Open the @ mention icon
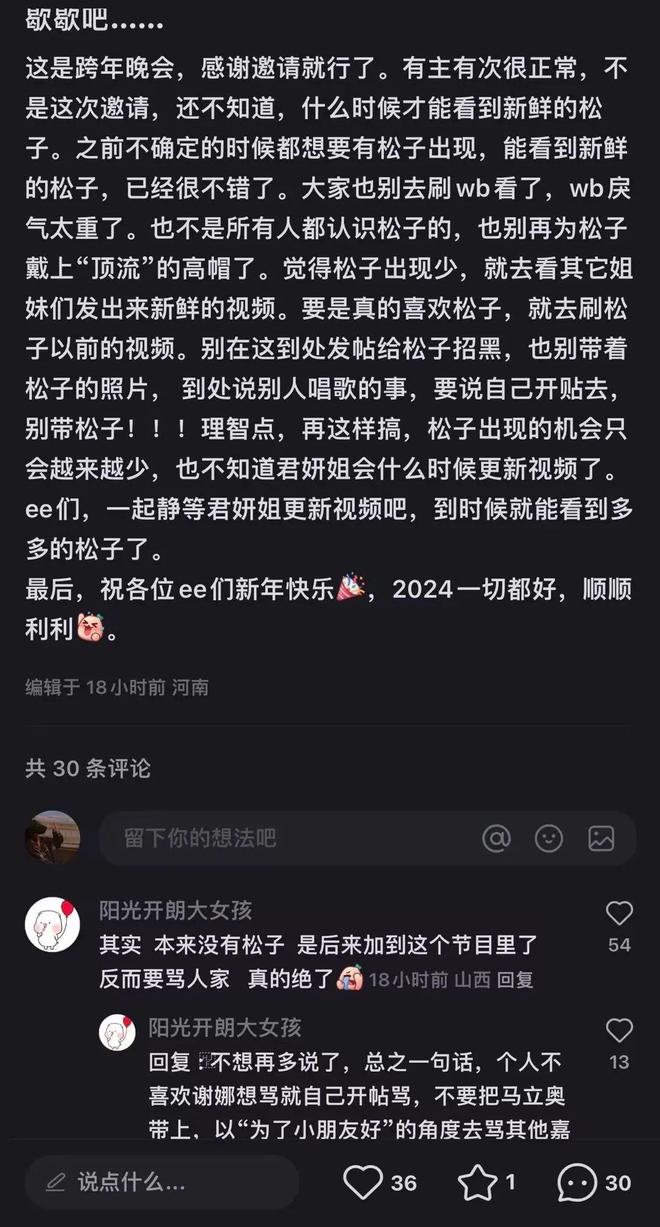The width and height of the screenshot is (660, 1227). click(x=496, y=838)
